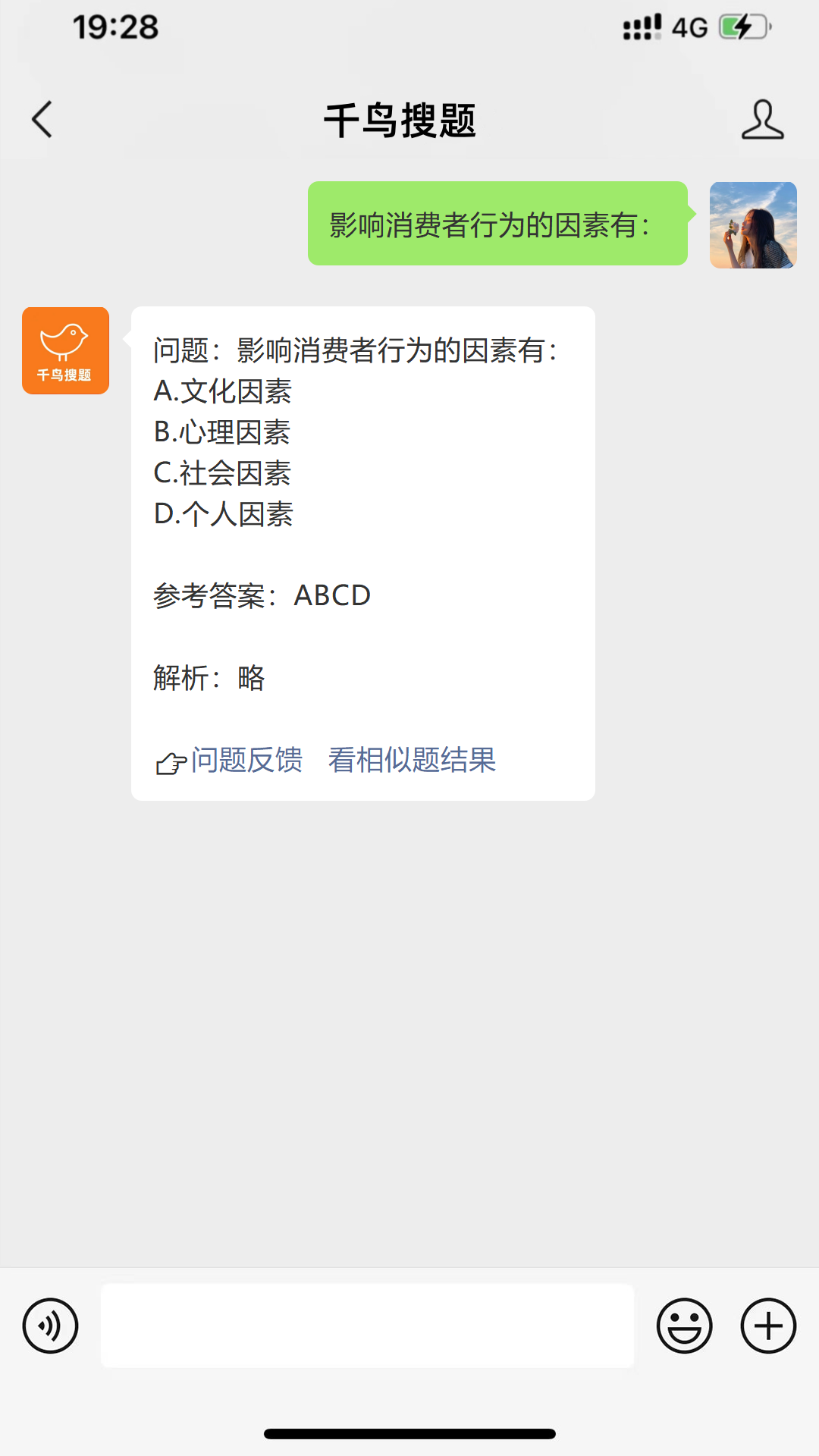Switch to voice input mode
This screenshot has height=1456, width=819.
(x=51, y=1326)
